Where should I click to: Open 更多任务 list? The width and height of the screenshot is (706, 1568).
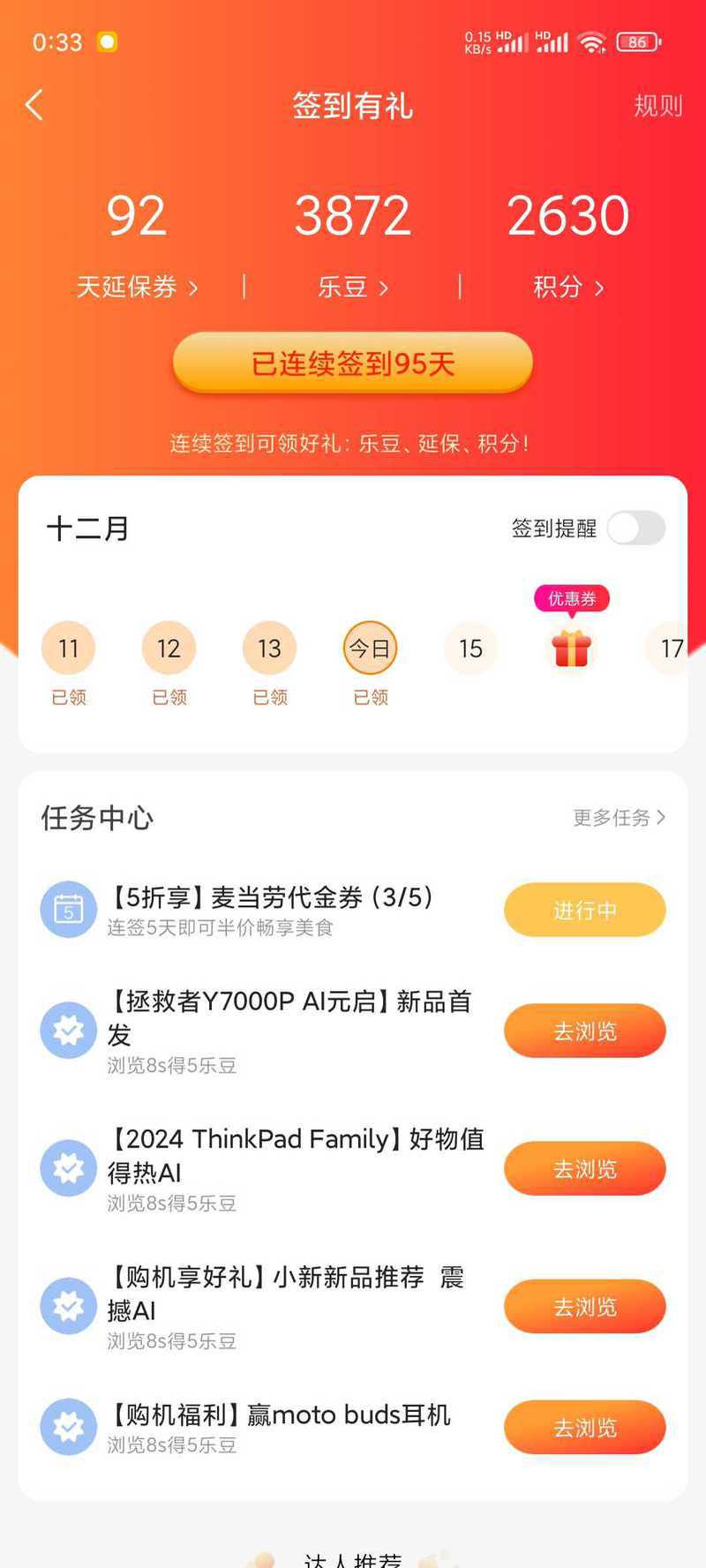[618, 818]
